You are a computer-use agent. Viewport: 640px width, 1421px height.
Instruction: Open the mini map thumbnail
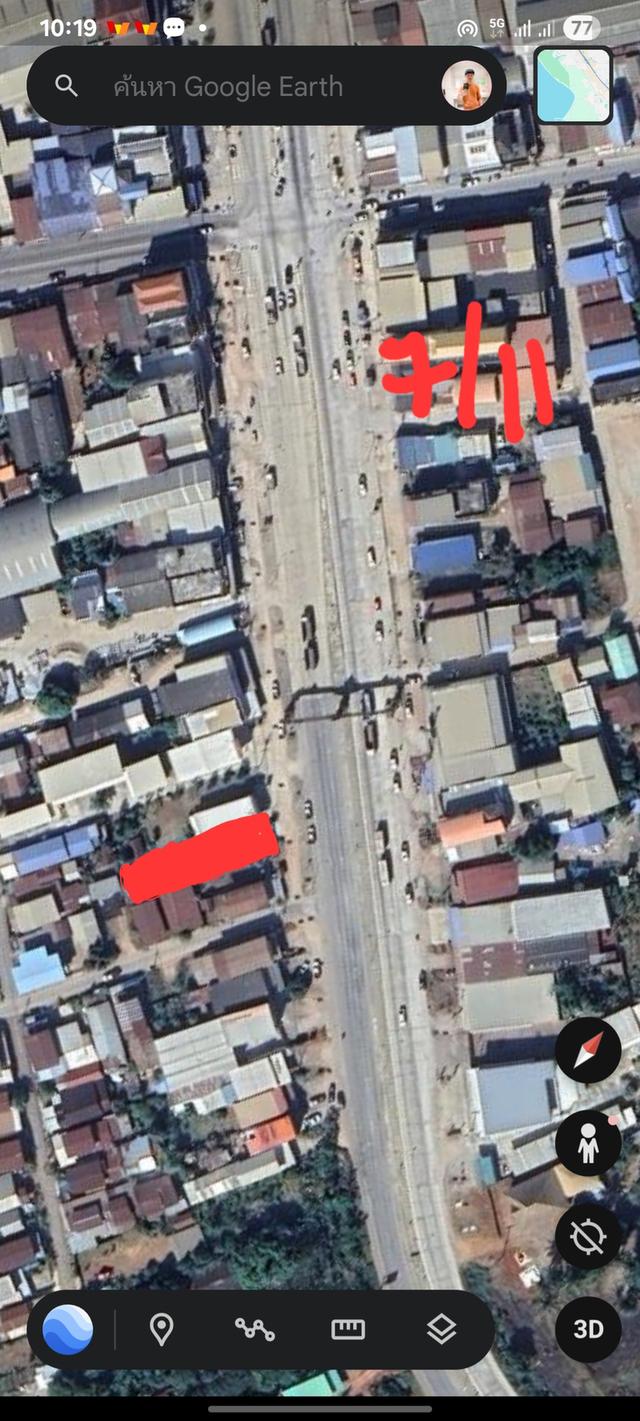click(x=574, y=86)
